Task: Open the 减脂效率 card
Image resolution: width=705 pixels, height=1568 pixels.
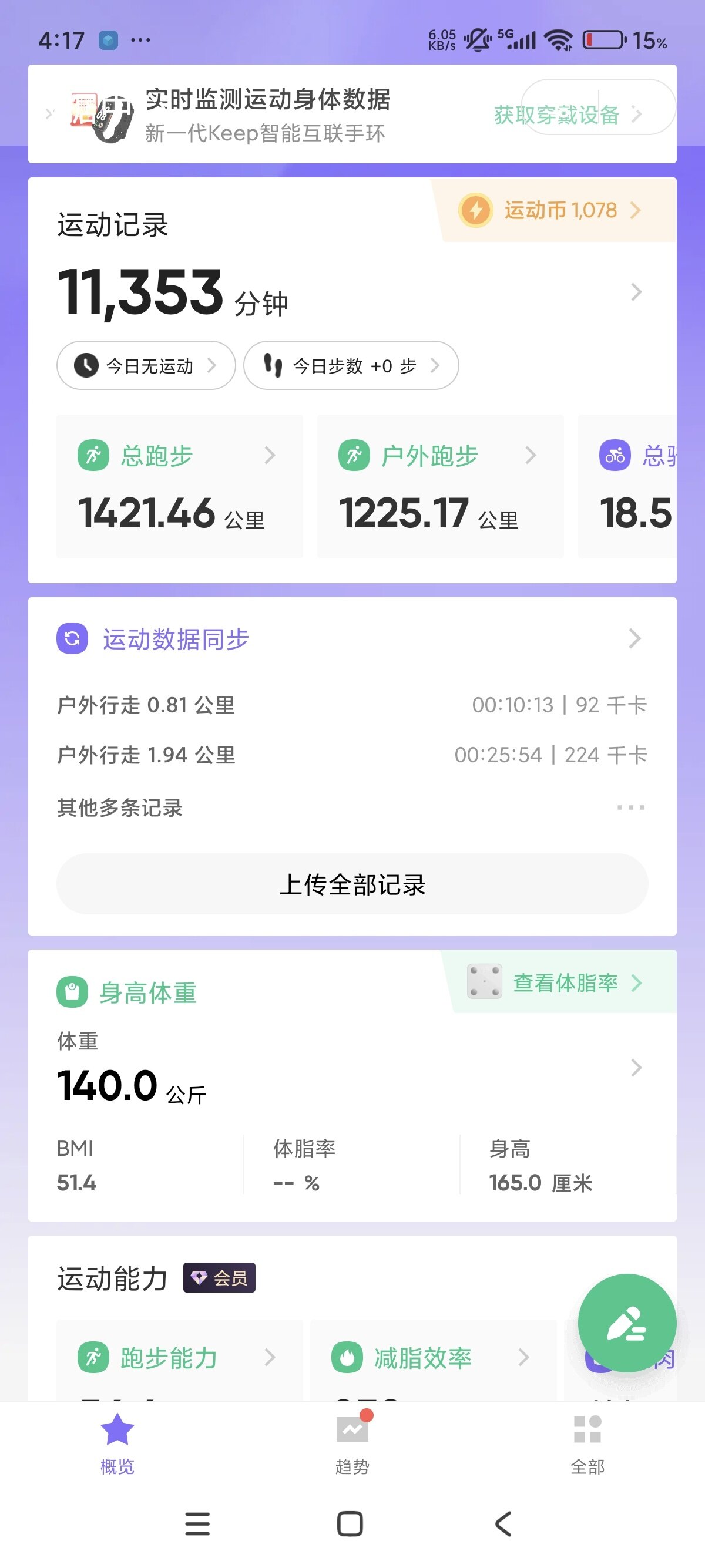Action: coord(432,1357)
